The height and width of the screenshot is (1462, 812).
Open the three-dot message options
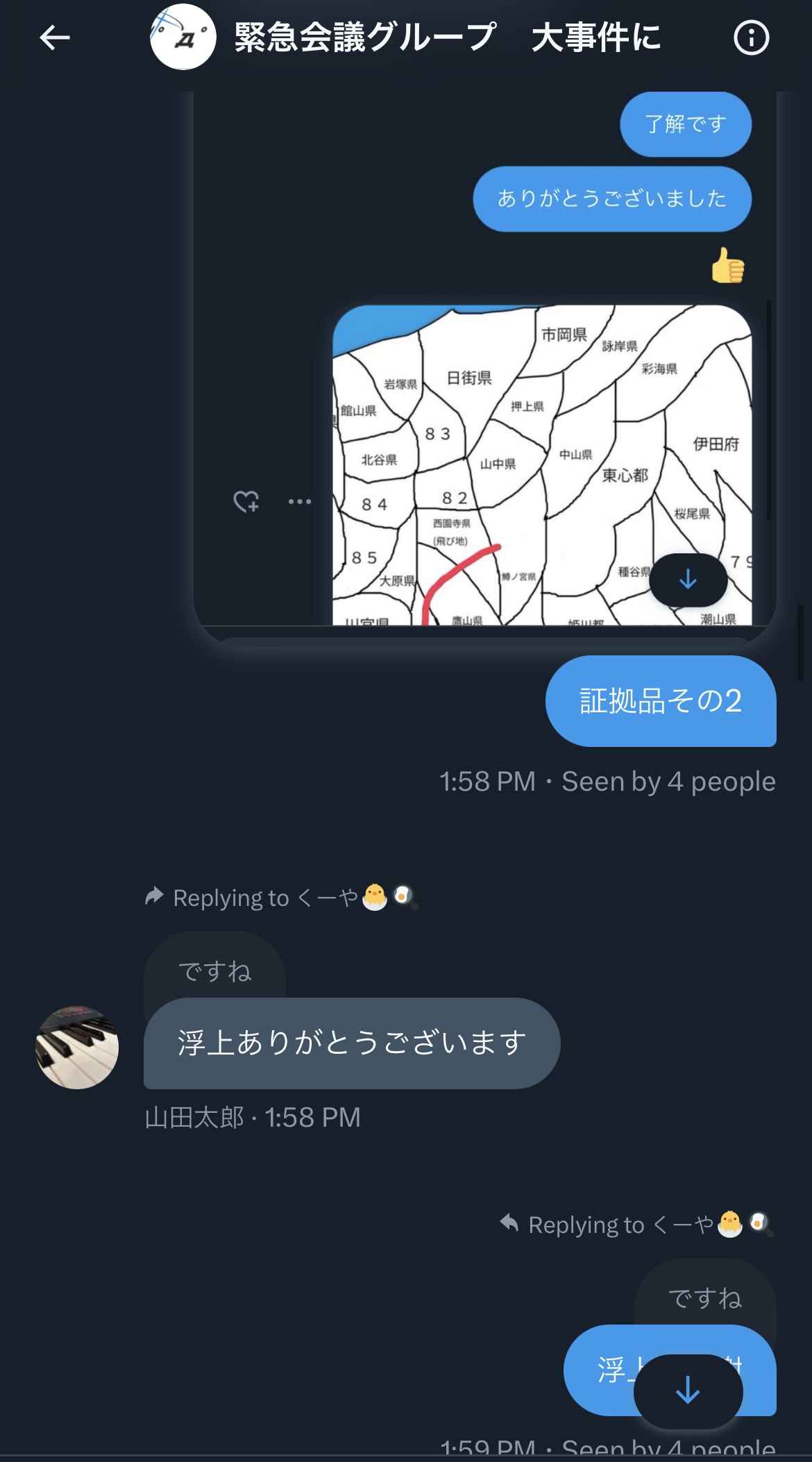pos(300,501)
